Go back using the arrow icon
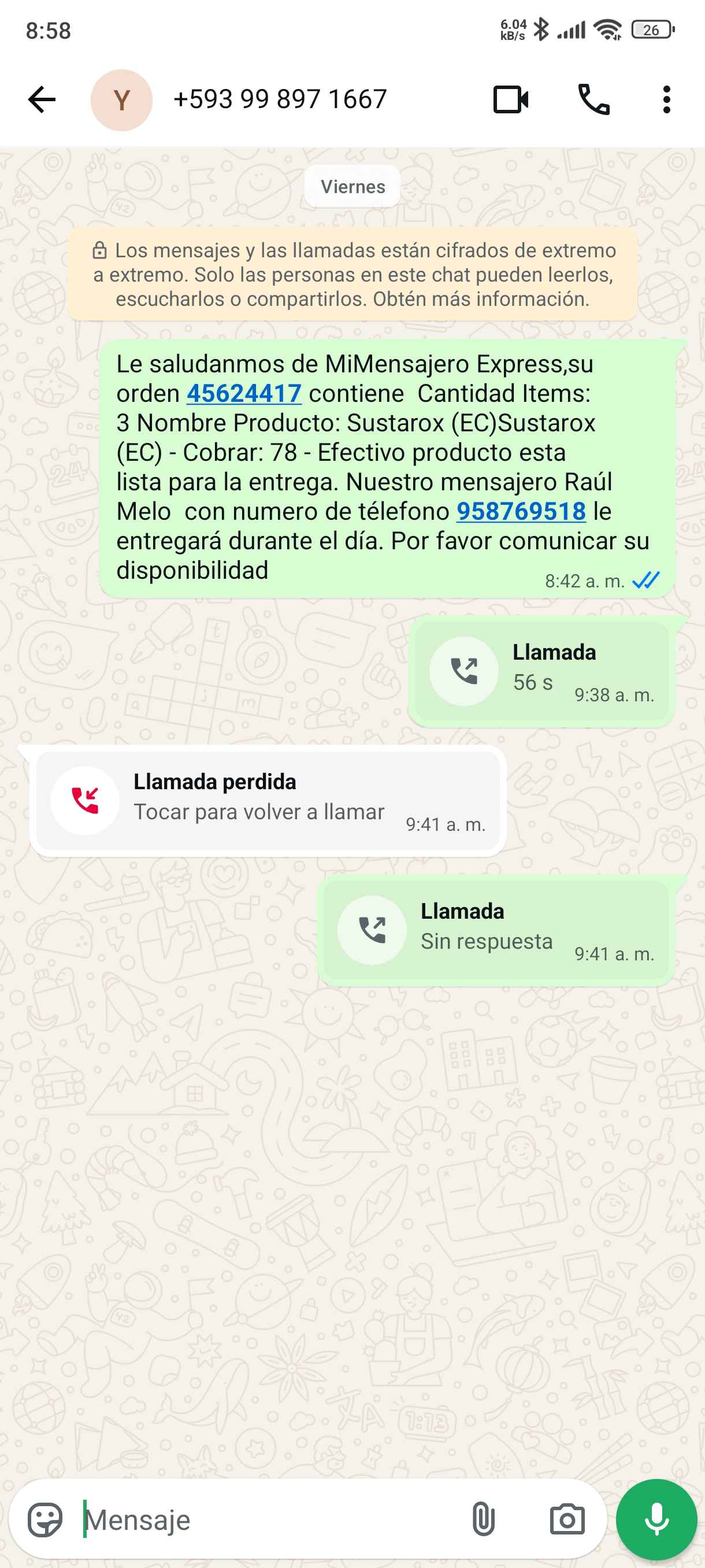This screenshot has height=1568, width=705. (x=42, y=100)
